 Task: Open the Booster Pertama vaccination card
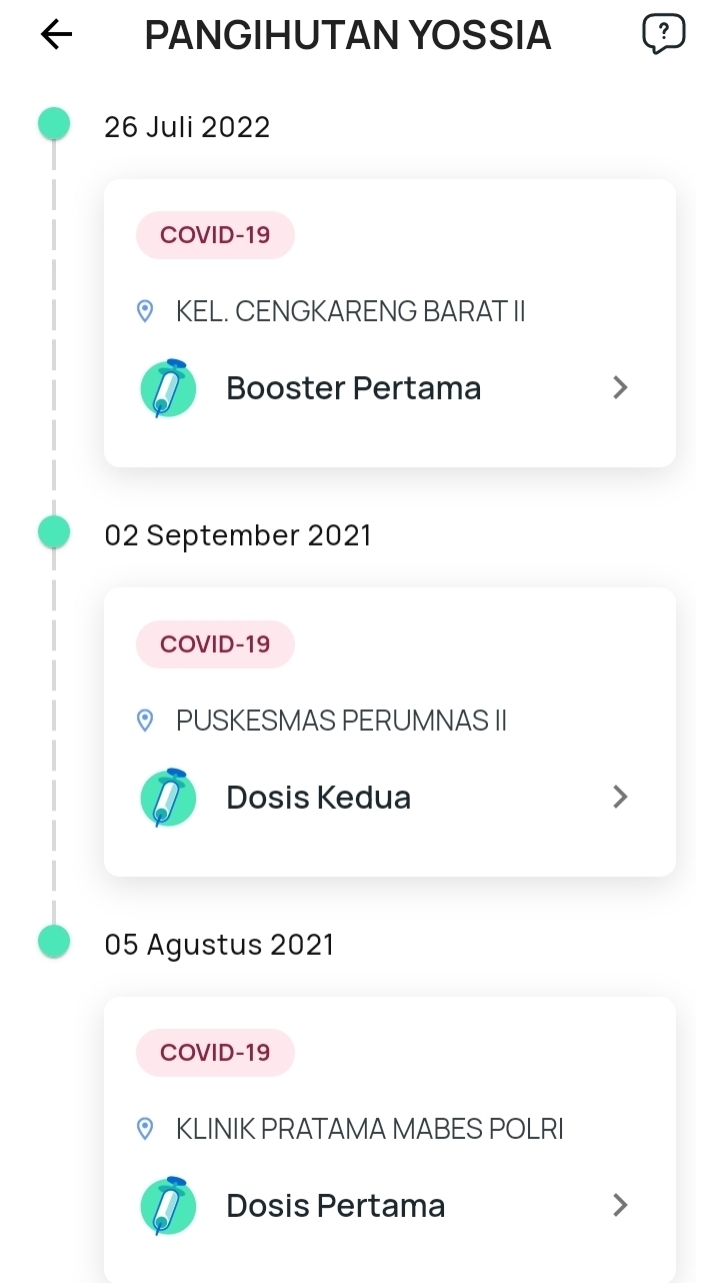390,323
